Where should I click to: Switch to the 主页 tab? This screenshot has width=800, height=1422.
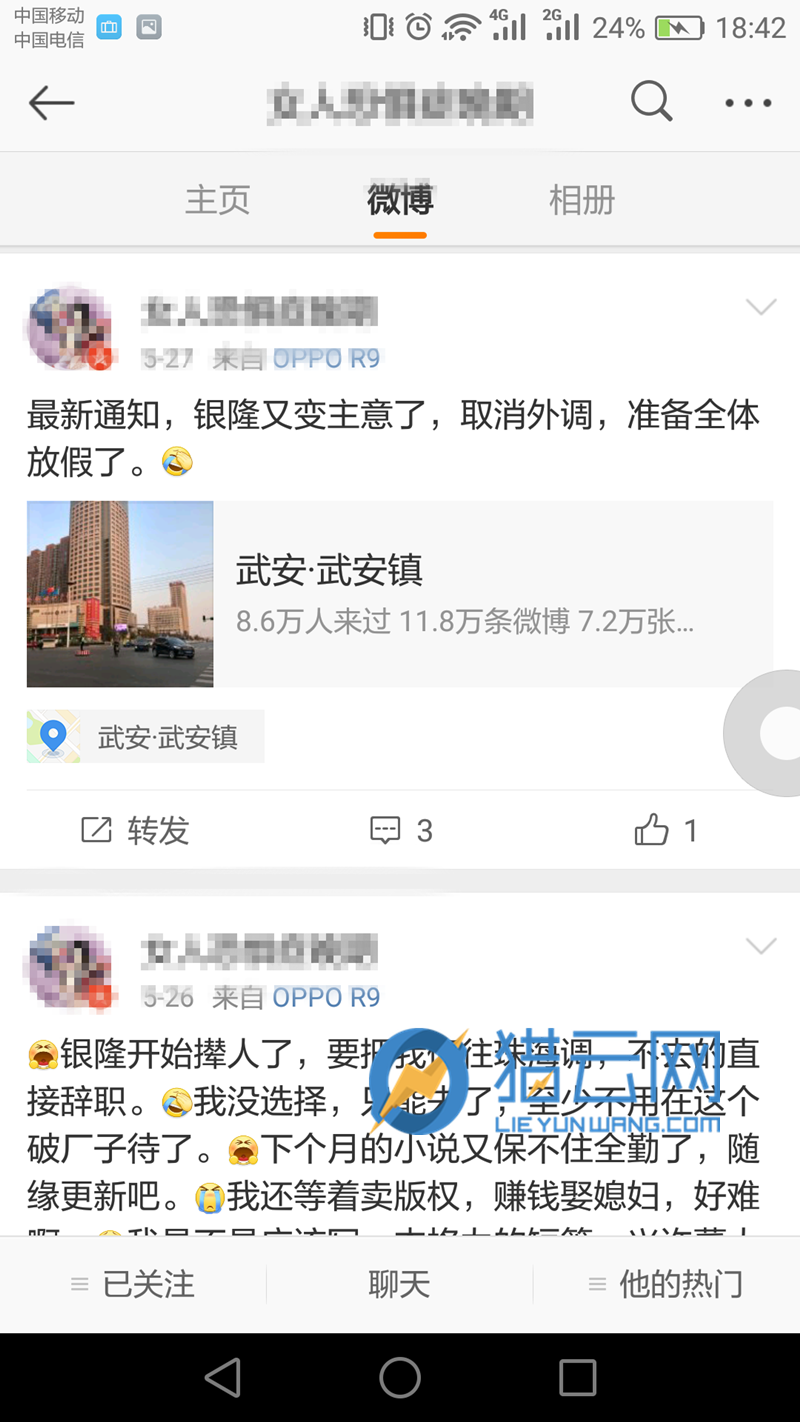click(216, 200)
